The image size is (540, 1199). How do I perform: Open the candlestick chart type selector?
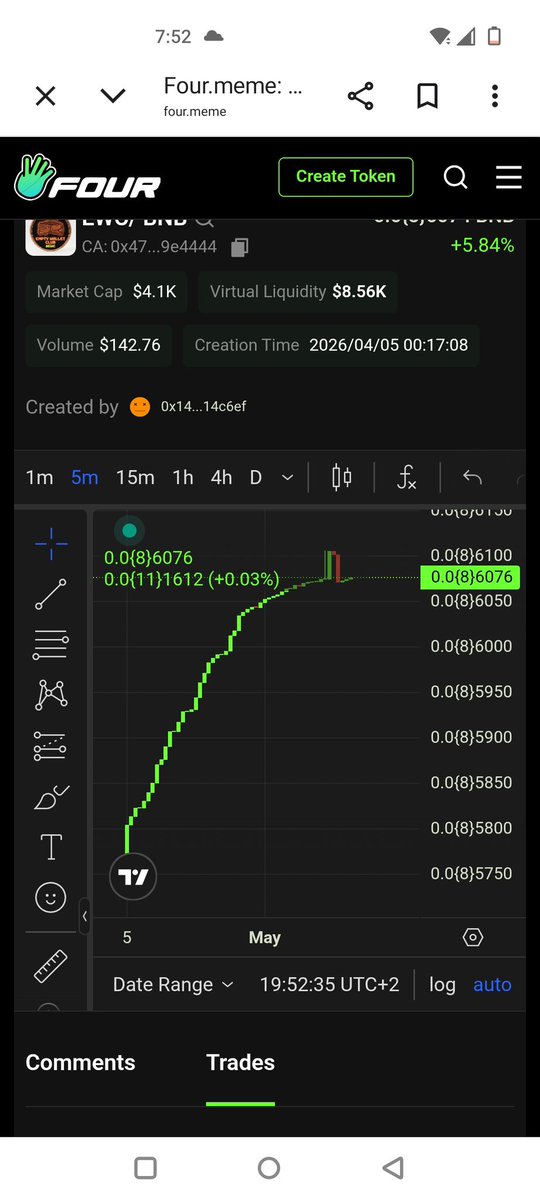(x=342, y=478)
